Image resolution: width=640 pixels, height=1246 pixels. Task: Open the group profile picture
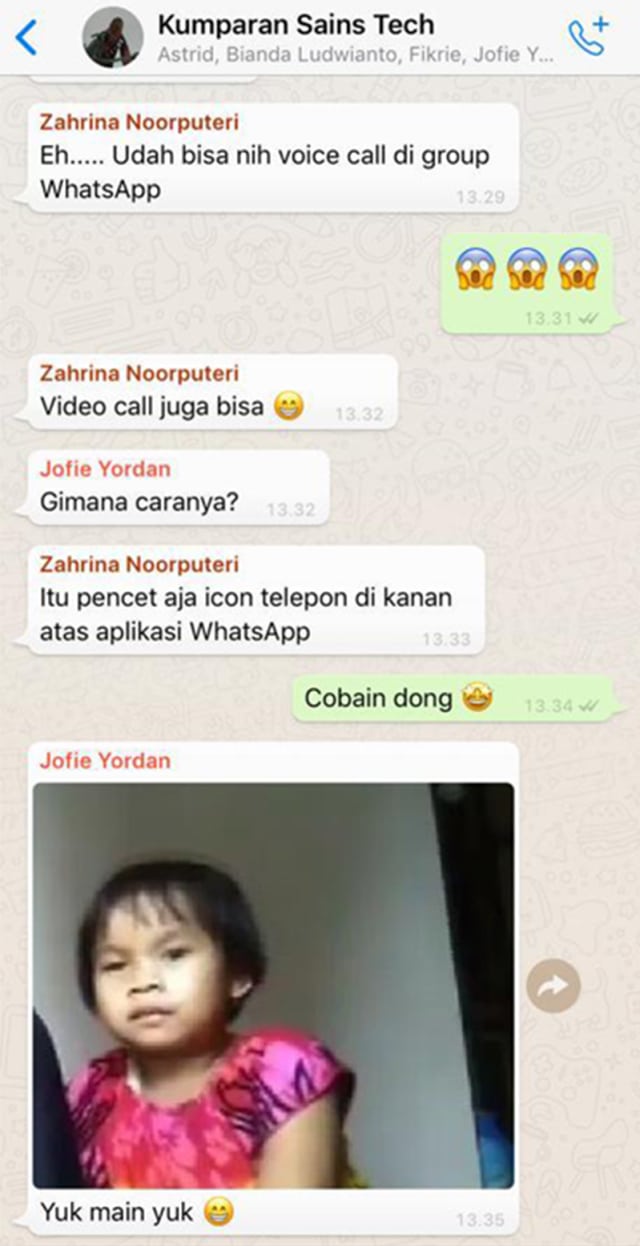[x=112, y=37]
